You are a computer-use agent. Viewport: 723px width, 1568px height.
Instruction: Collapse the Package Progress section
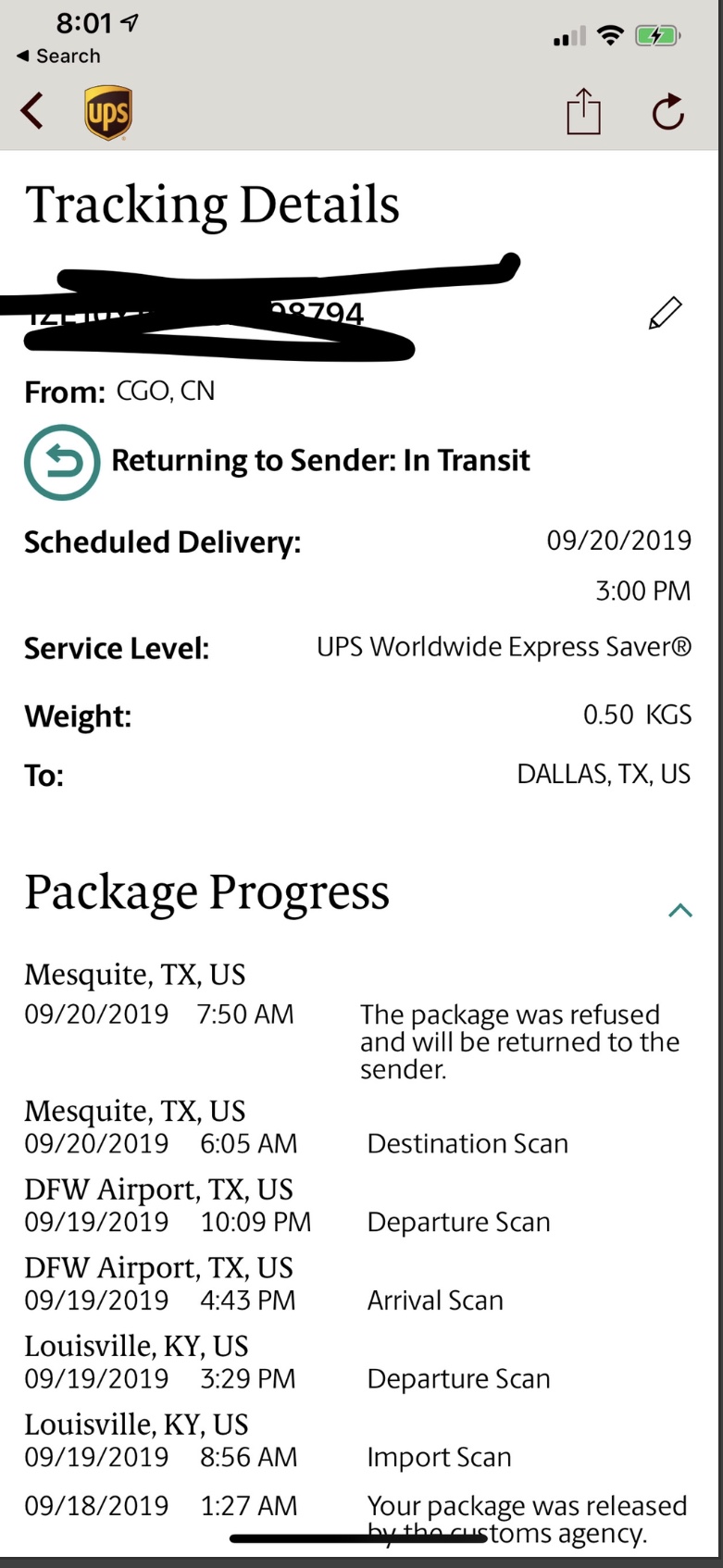pos(680,910)
